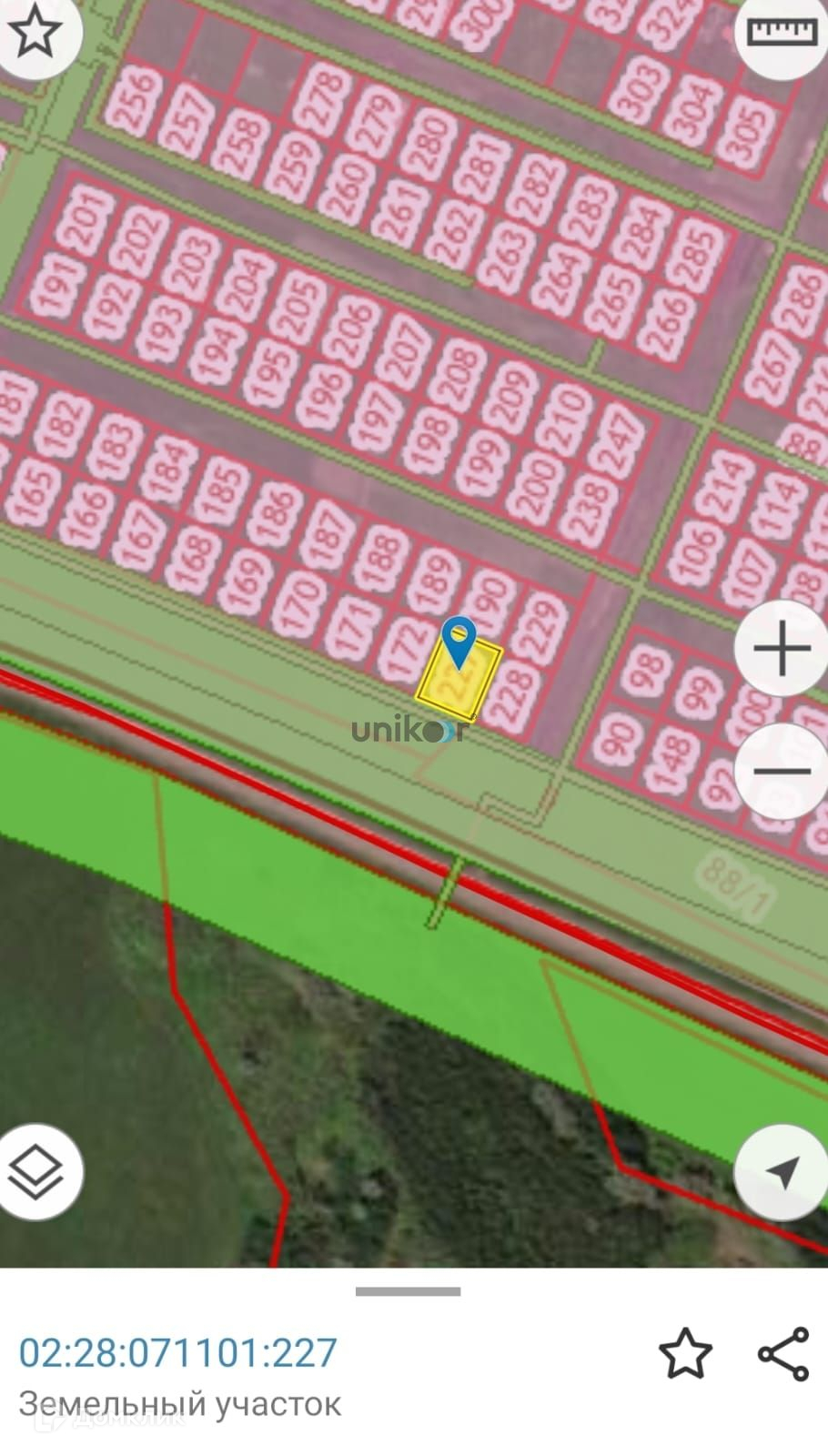Open favorites star at top of map
828x1456 pixels.
point(35,33)
